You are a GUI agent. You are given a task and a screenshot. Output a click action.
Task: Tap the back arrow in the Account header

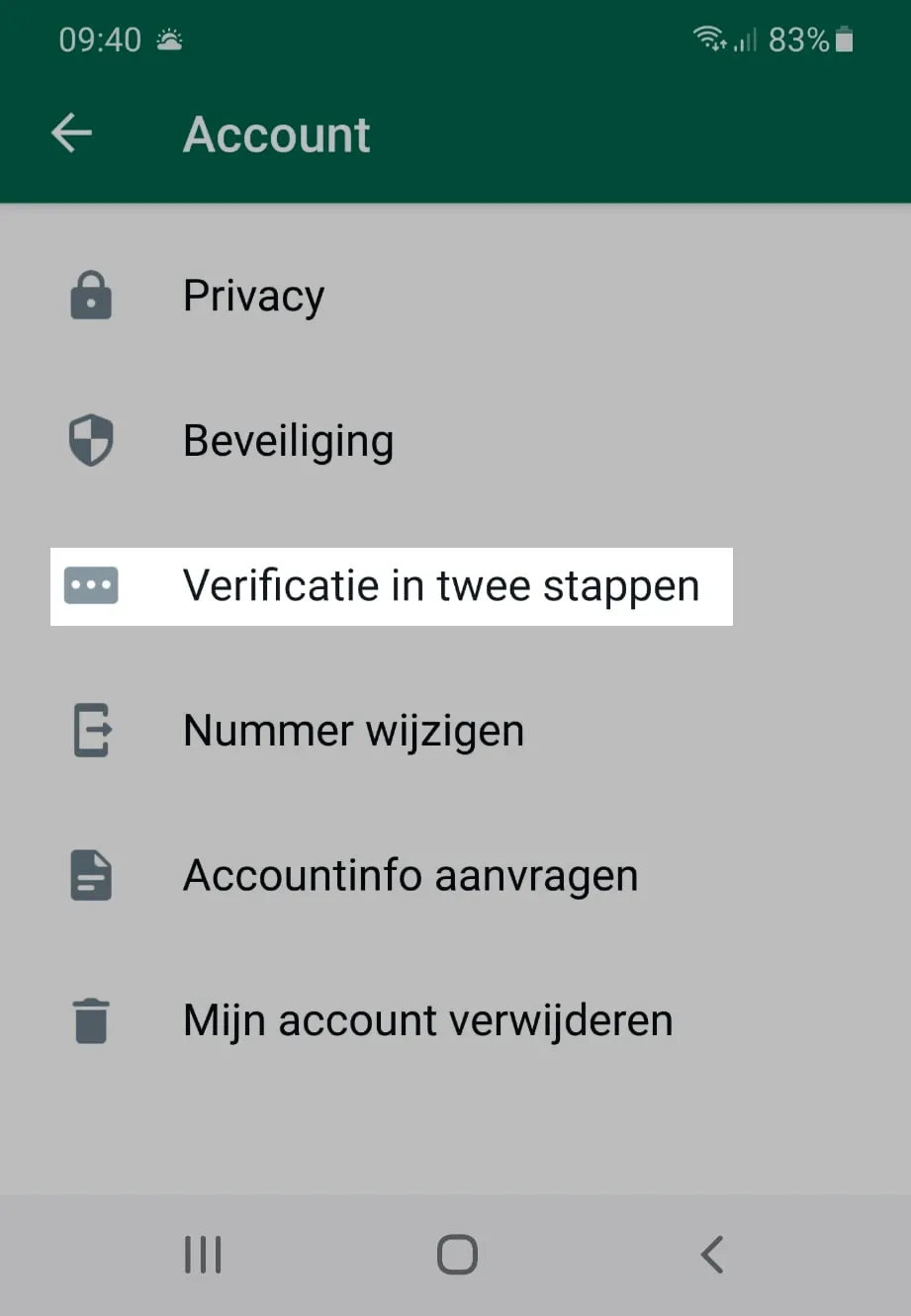tap(70, 133)
